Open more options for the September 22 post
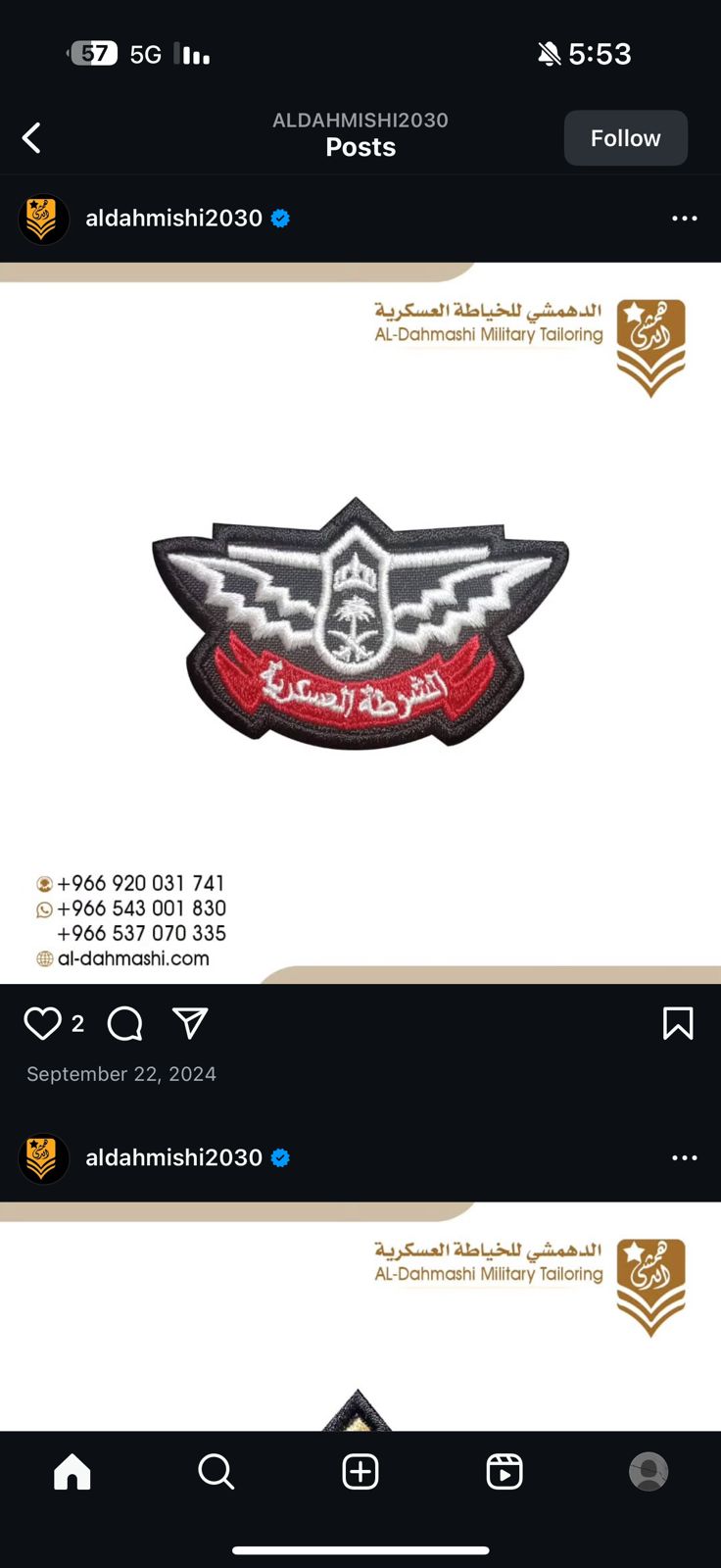This screenshot has width=721, height=1568. pyautogui.click(x=684, y=219)
